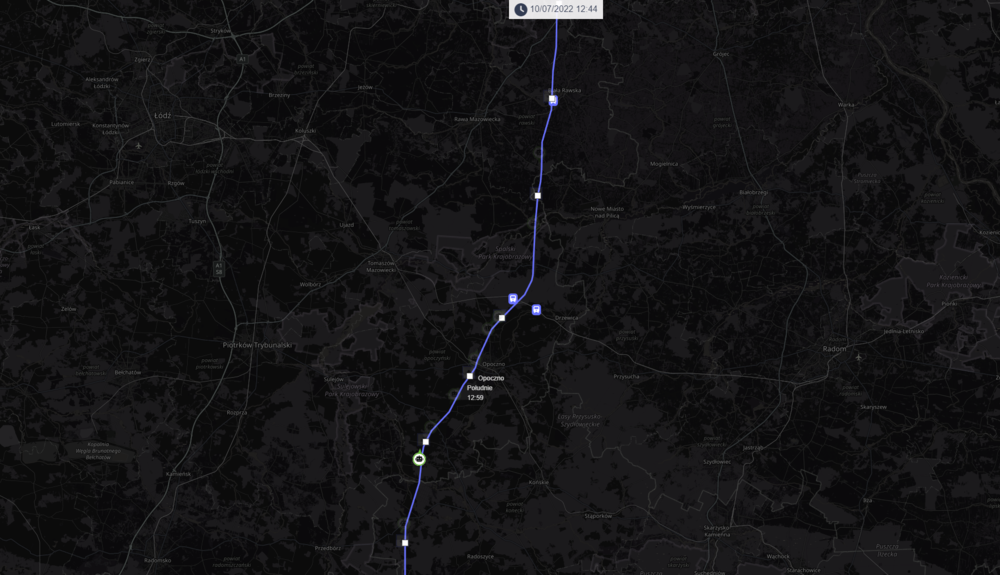Open the 10/07/2022 12:44 time label
The width and height of the screenshot is (1000, 575).
click(x=556, y=9)
